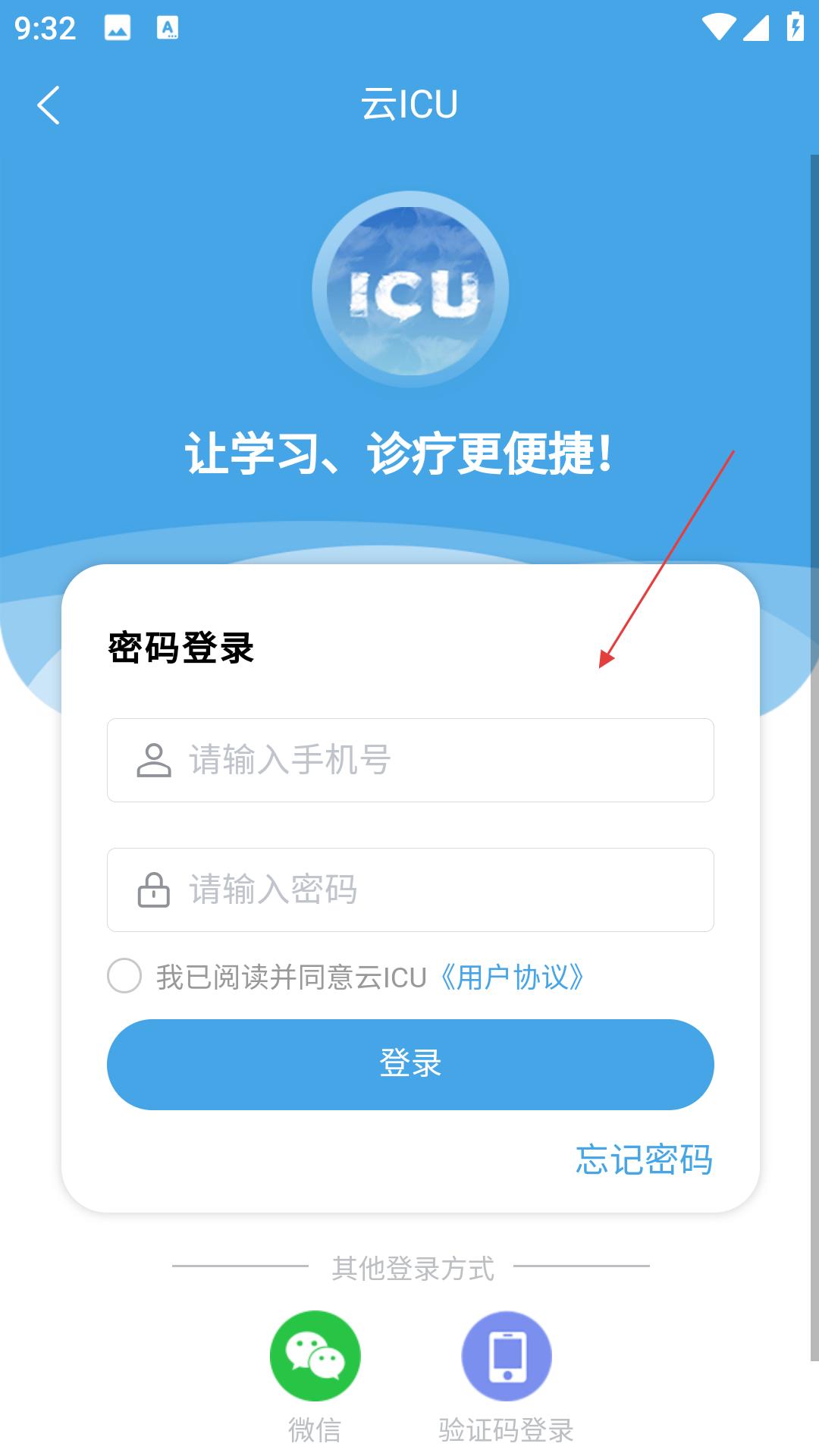Screen dimensions: 819x1456
Task: Focus the password input field
Action: pyautogui.click(x=410, y=890)
